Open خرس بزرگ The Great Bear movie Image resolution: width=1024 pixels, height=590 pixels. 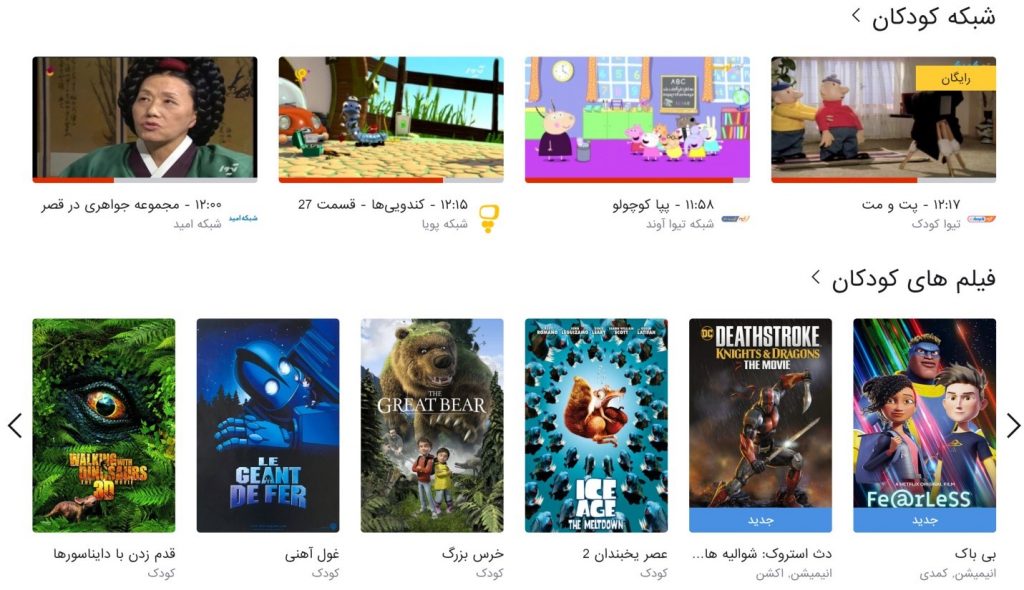(432, 425)
